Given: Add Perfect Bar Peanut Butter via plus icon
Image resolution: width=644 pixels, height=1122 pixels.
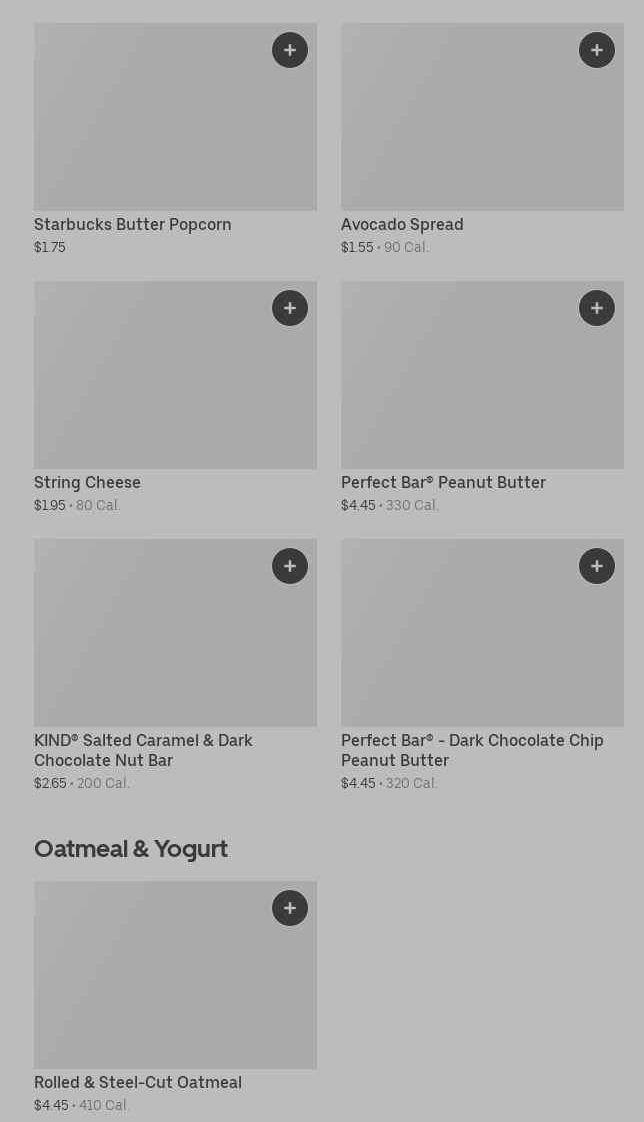Looking at the screenshot, I should click(x=597, y=308).
